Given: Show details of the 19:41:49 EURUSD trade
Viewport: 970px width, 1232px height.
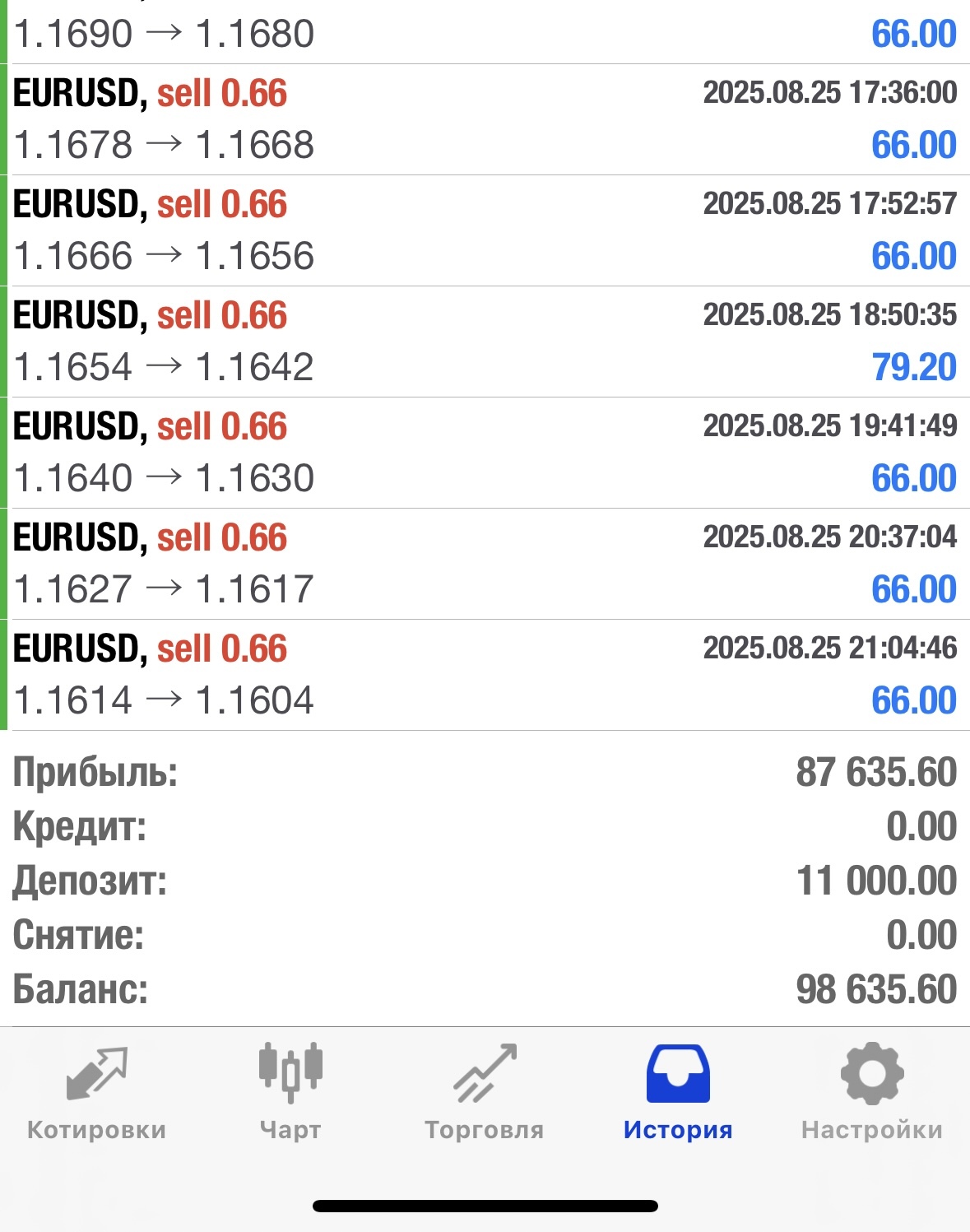Looking at the screenshot, I should [485, 453].
